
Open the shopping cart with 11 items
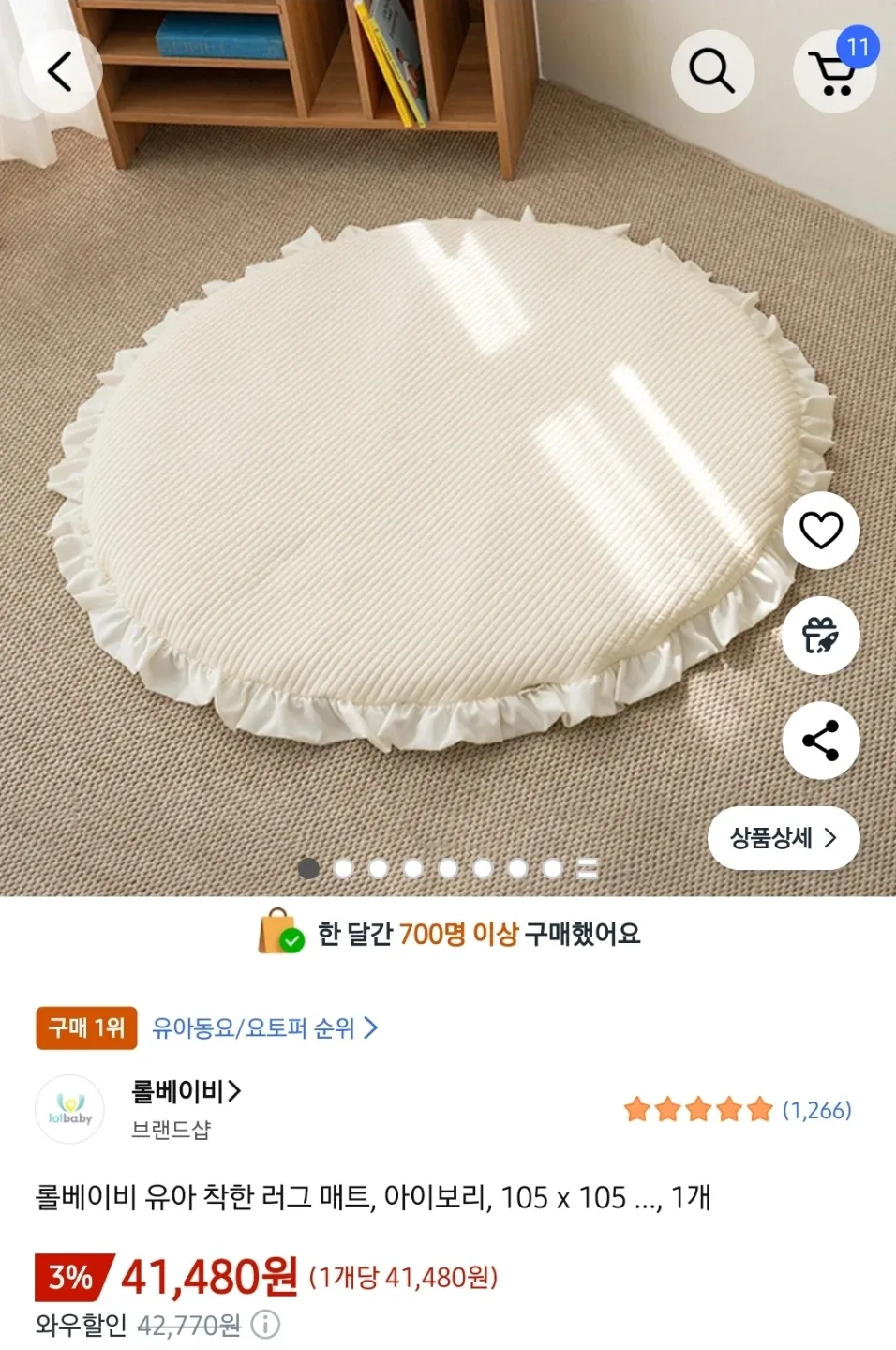click(x=833, y=72)
